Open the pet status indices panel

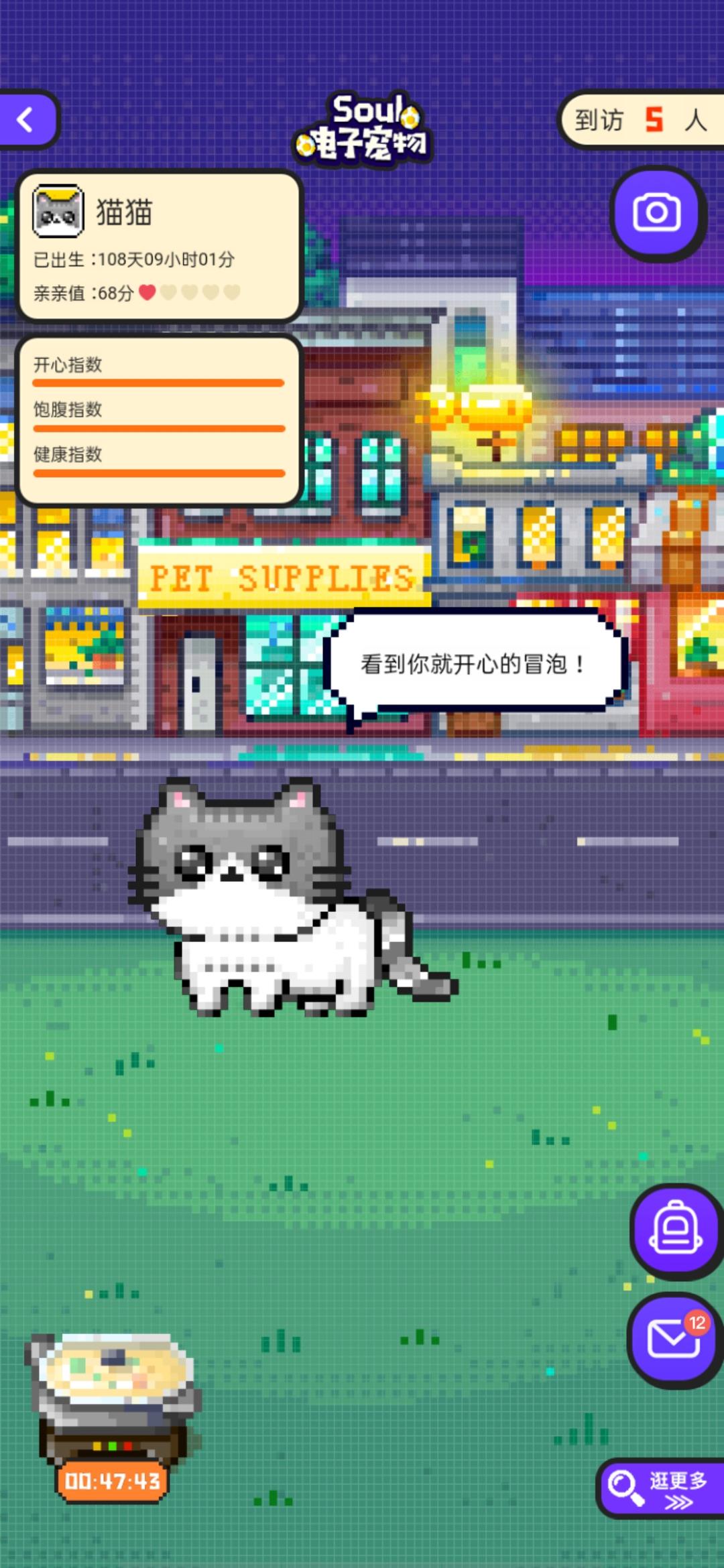(x=160, y=420)
